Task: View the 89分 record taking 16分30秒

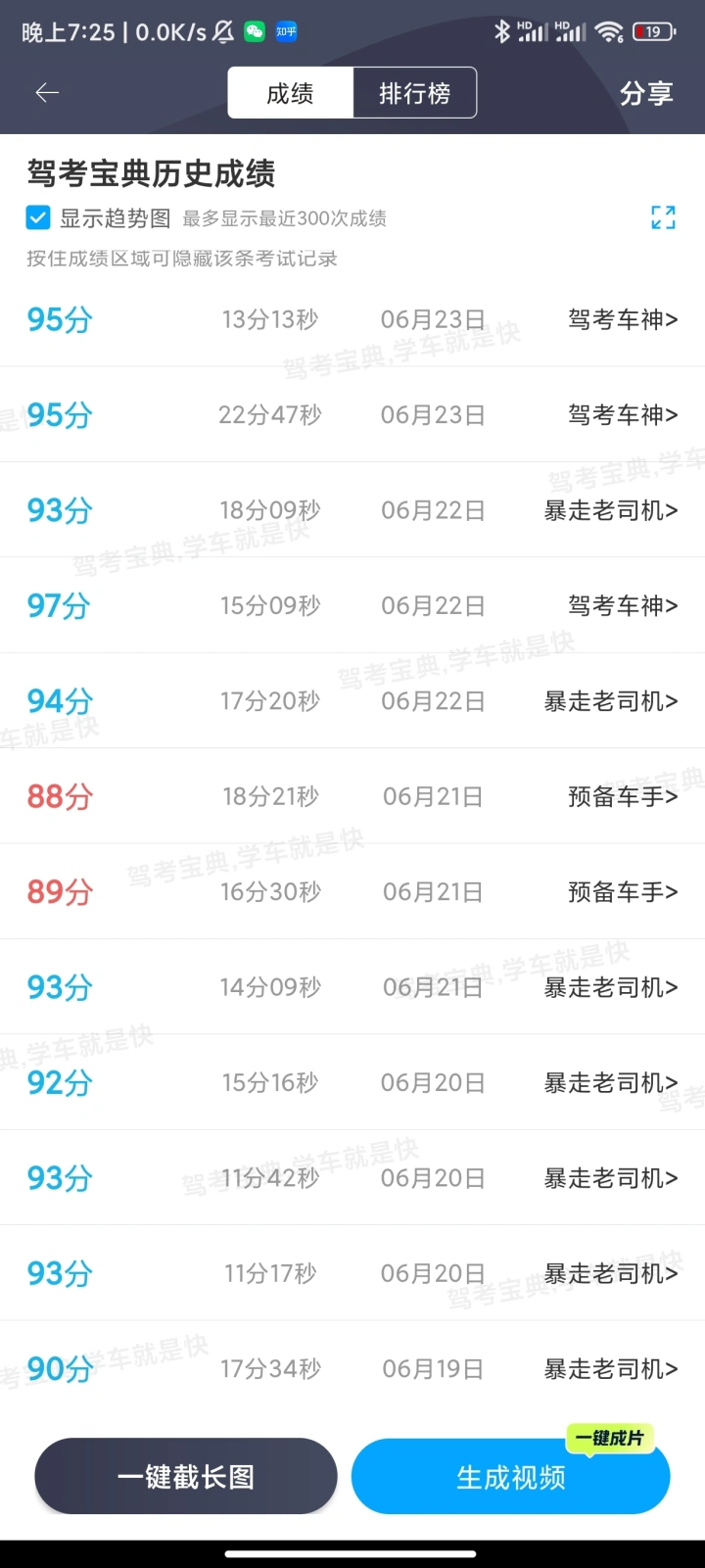Action: pyautogui.click(x=352, y=891)
